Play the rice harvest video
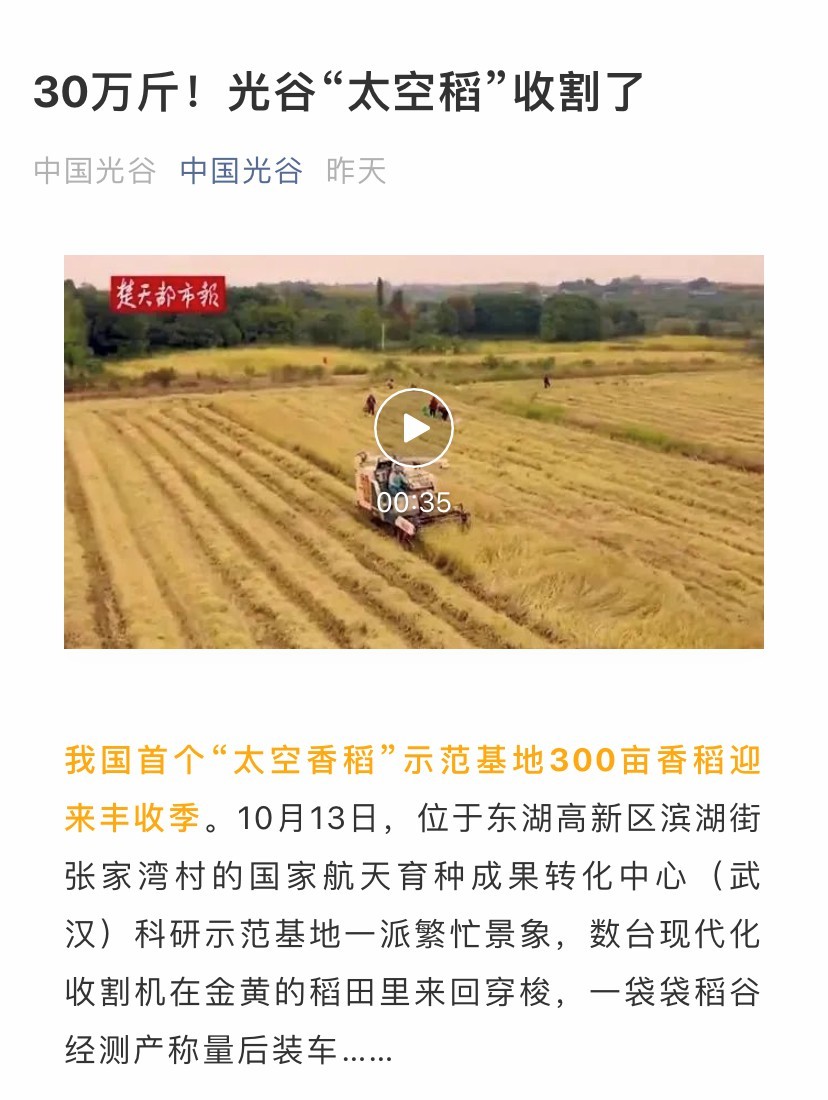Image resolution: width=828 pixels, height=1100 pixels. pyautogui.click(x=414, y=429)
